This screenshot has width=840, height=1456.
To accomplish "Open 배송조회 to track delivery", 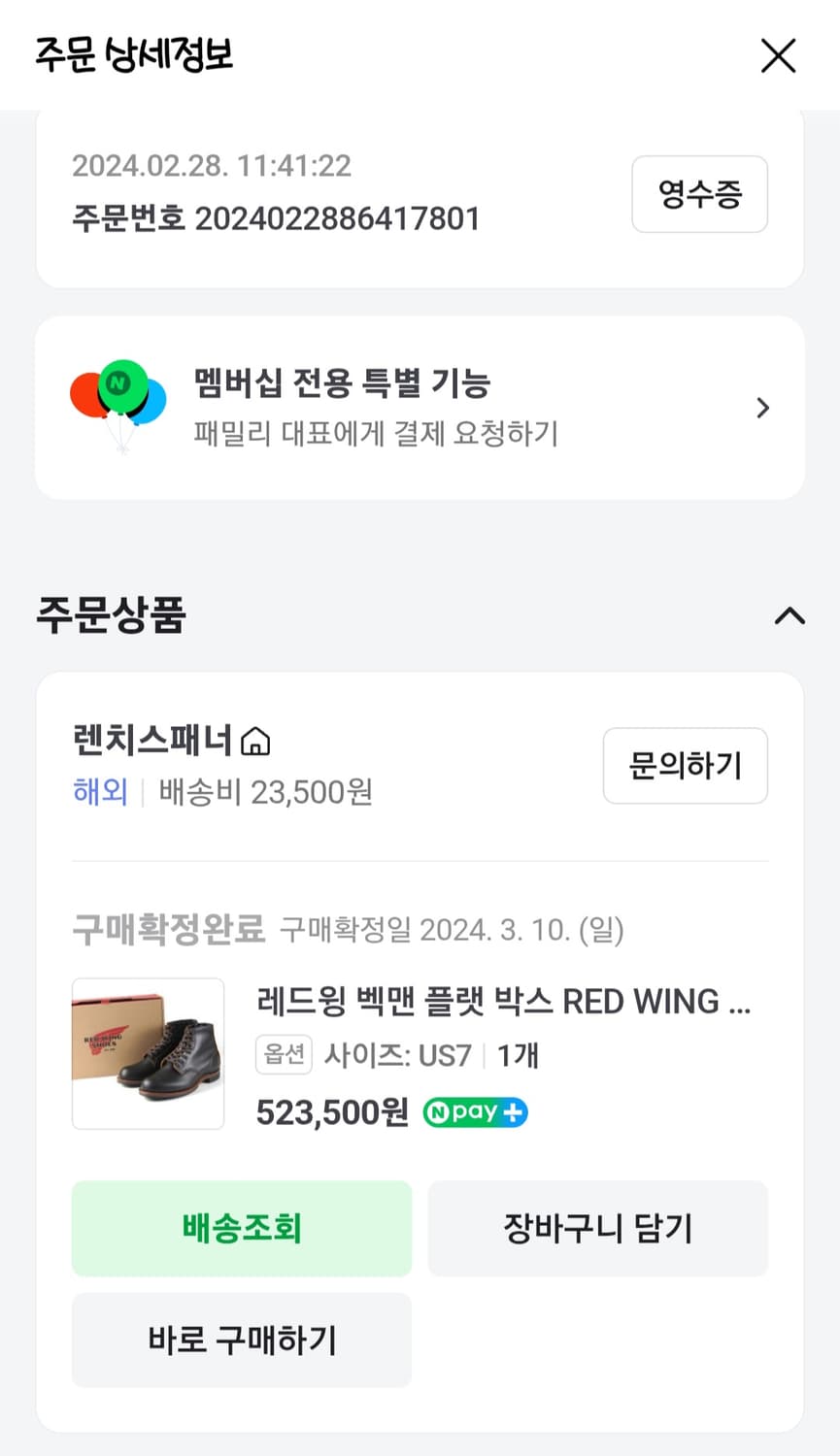I will (241, 1228).
